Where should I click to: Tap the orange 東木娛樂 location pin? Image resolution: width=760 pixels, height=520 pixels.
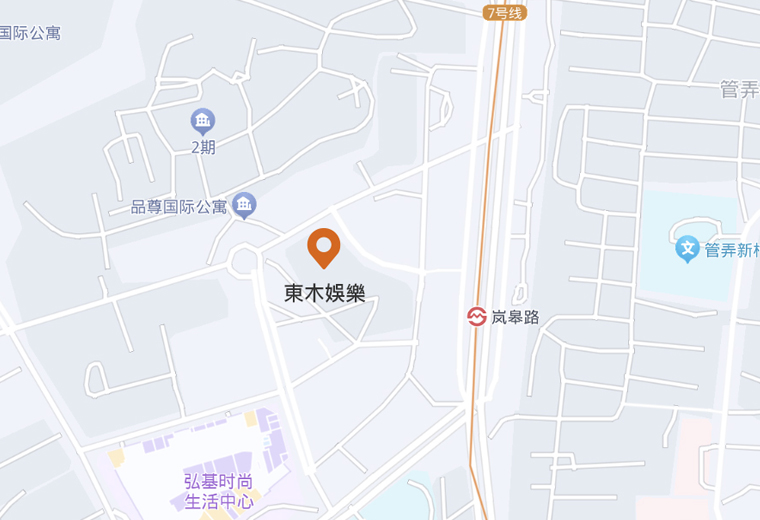pos(323,246)
